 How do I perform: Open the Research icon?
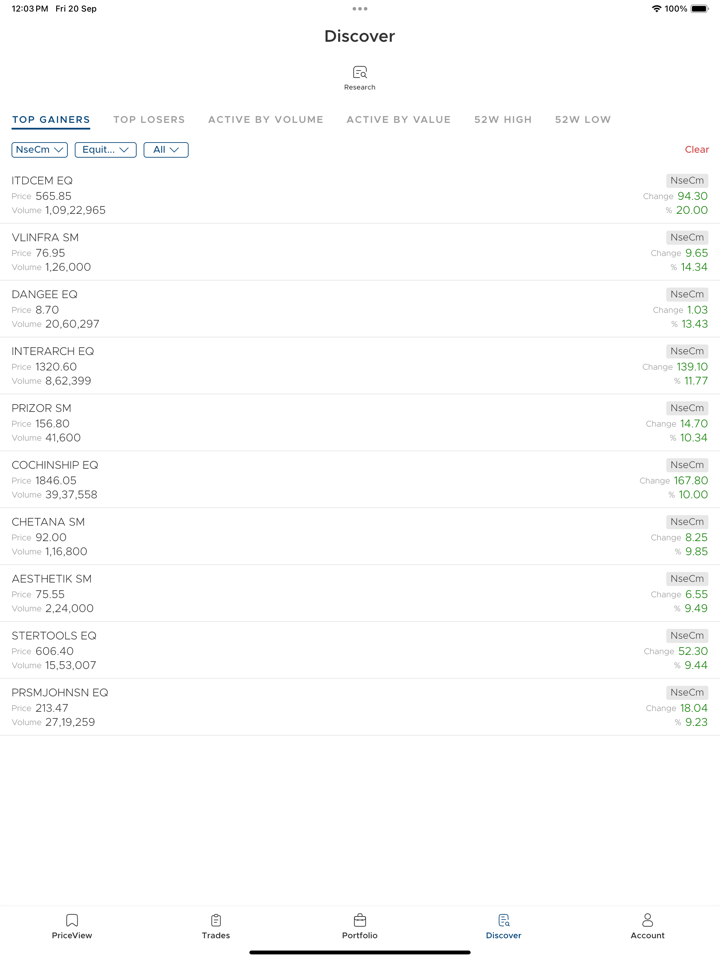[360, 77]
